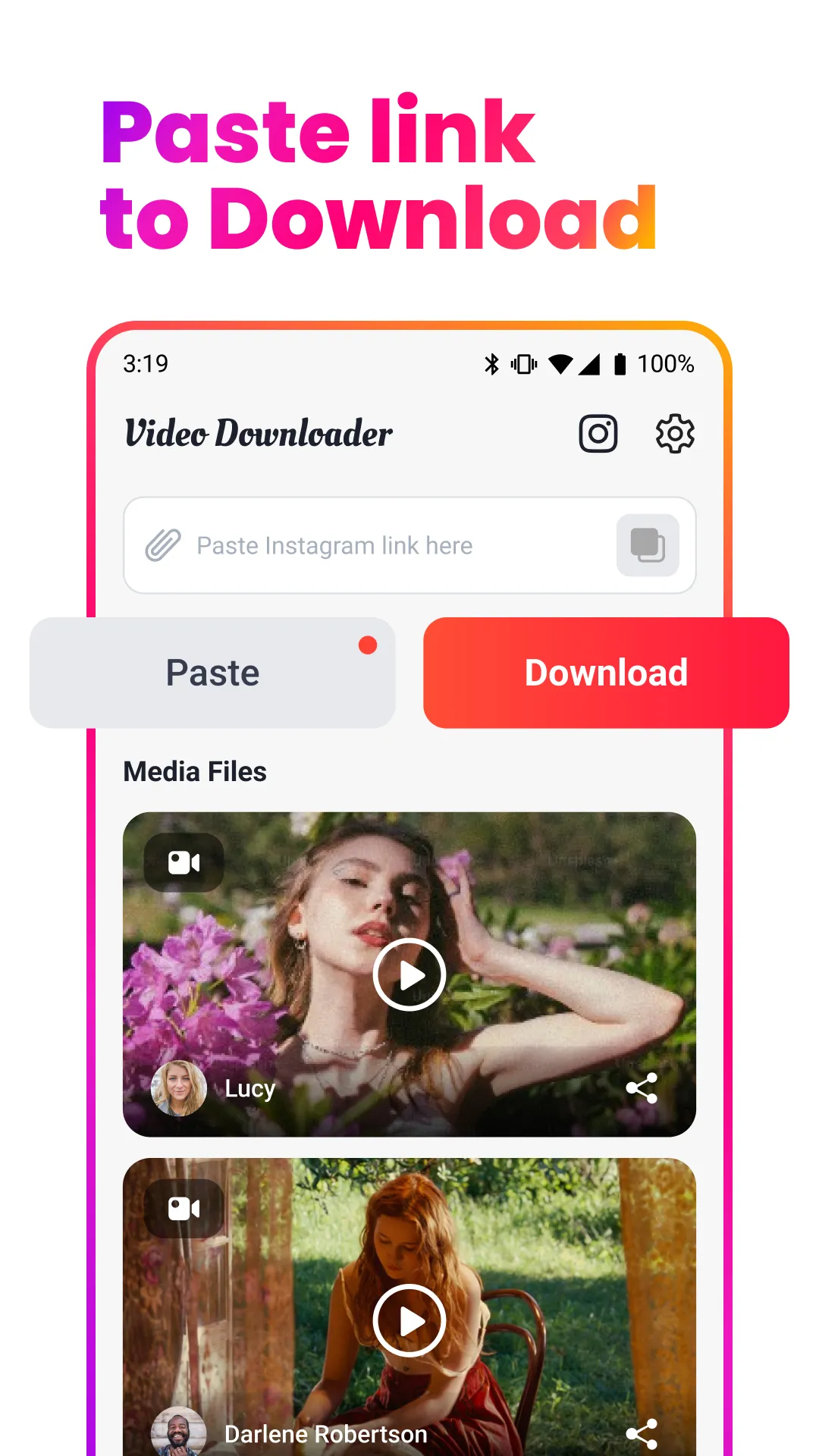Open Lucy's profile avatar
The width and height of the screenshot is (819, 1456).
(x=180, y=1088)
